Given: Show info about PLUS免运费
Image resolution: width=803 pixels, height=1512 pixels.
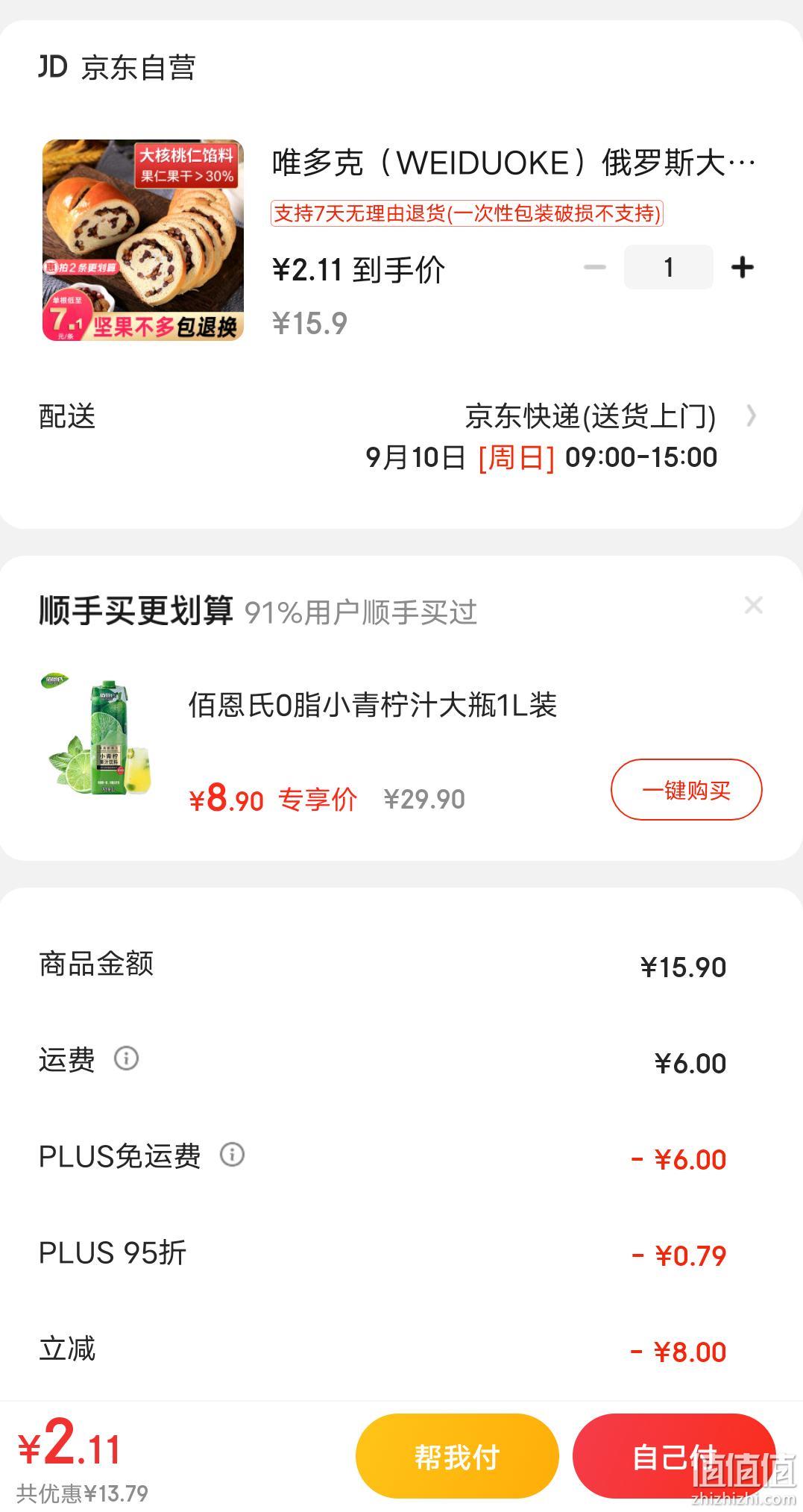Looking at the screenshot, I should (x=232, y=1155).
